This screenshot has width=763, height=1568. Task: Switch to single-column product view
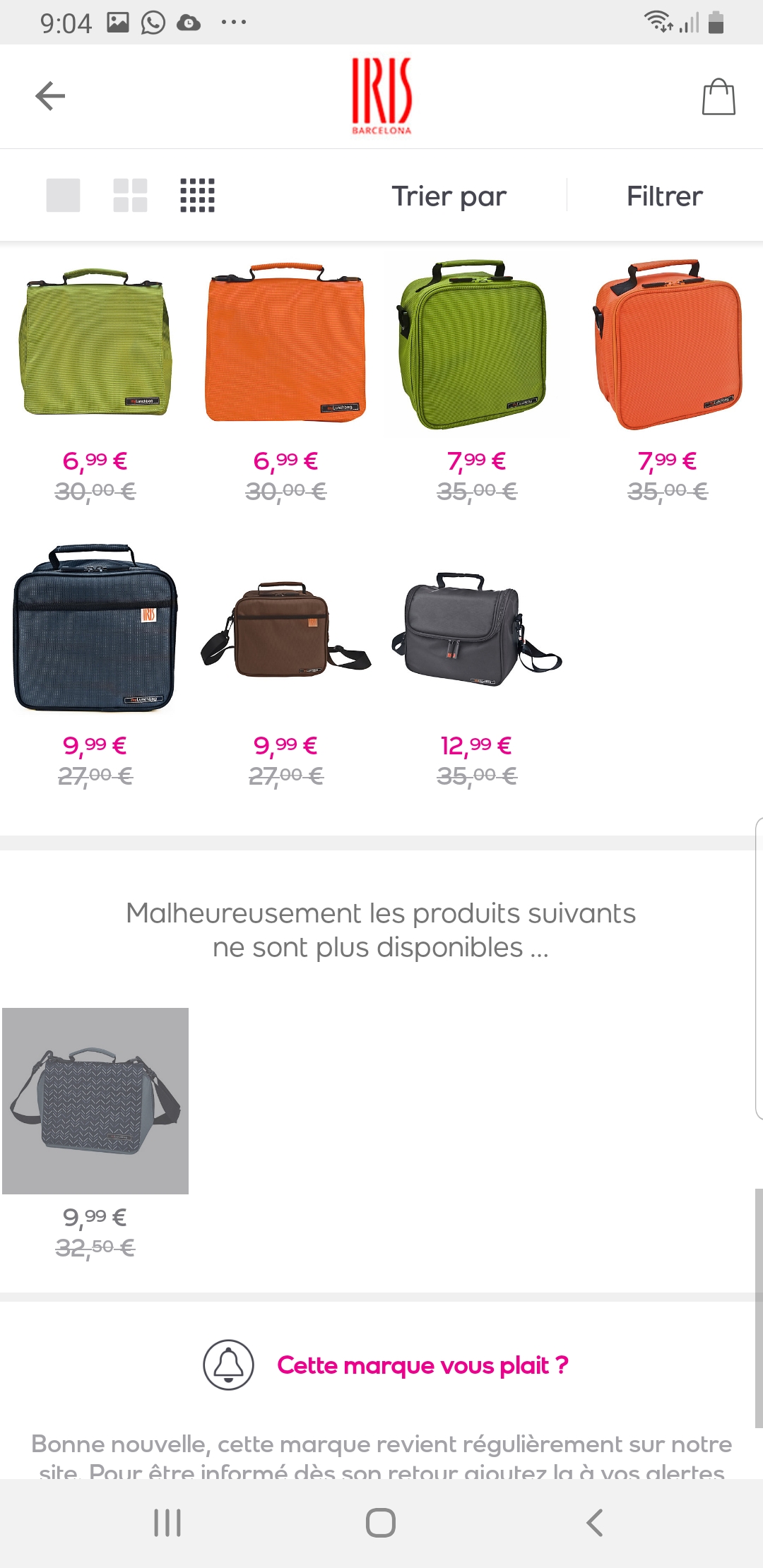point(63,196)
